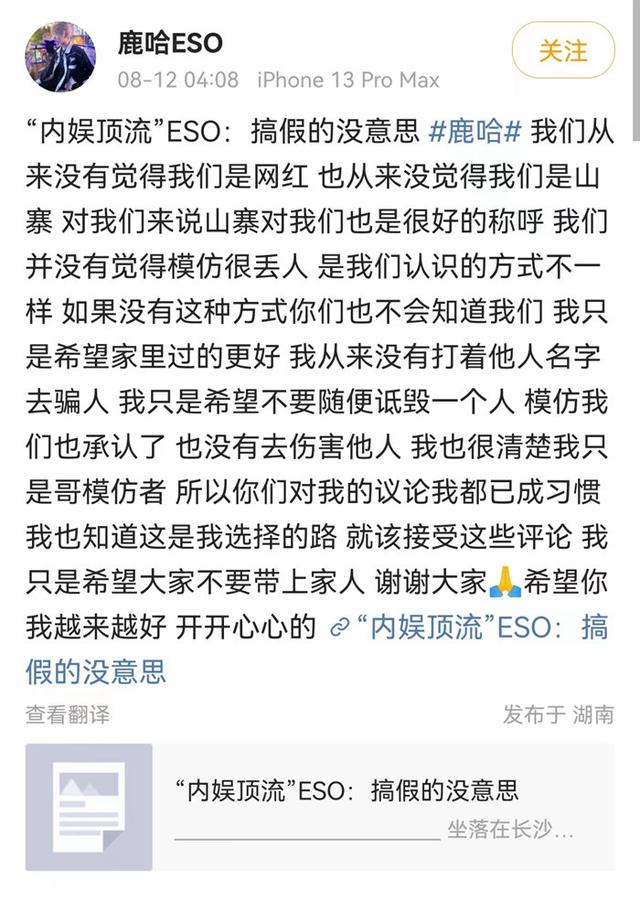The height and width of the screenshot is (901, 640).
Task: Follow 鹿哈ESO with the 关注 button
Action: (563, 50)
